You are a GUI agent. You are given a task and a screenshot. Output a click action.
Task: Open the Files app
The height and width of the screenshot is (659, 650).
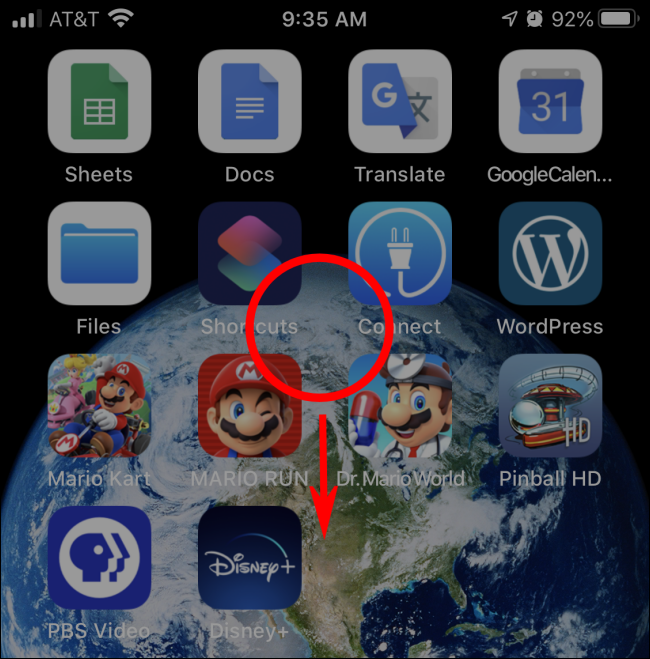99,252
